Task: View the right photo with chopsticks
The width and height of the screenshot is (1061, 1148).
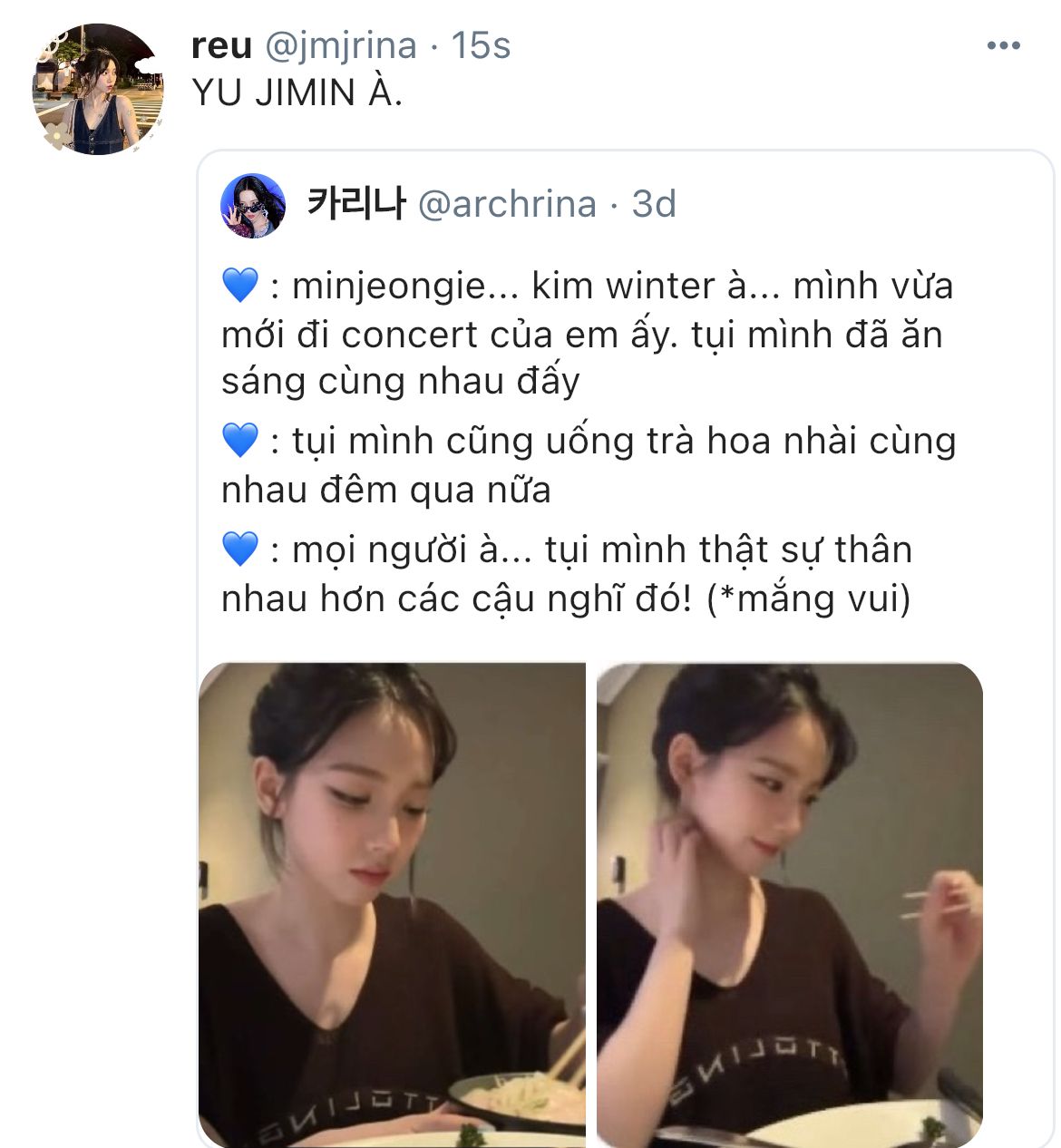Action: 790,904
